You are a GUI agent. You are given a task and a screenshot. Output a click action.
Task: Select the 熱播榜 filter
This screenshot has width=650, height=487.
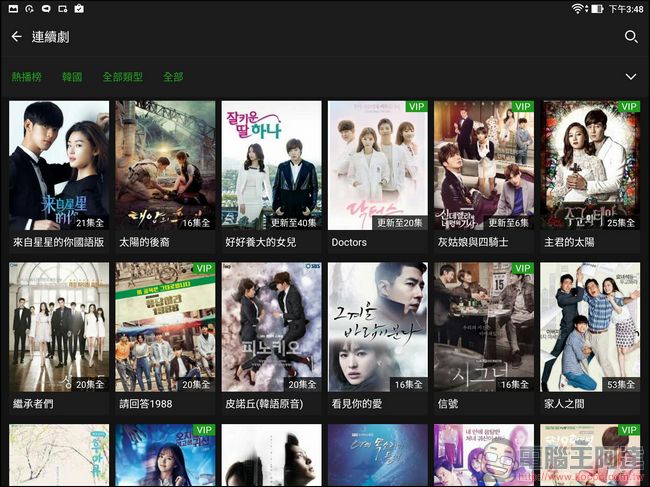27,77
